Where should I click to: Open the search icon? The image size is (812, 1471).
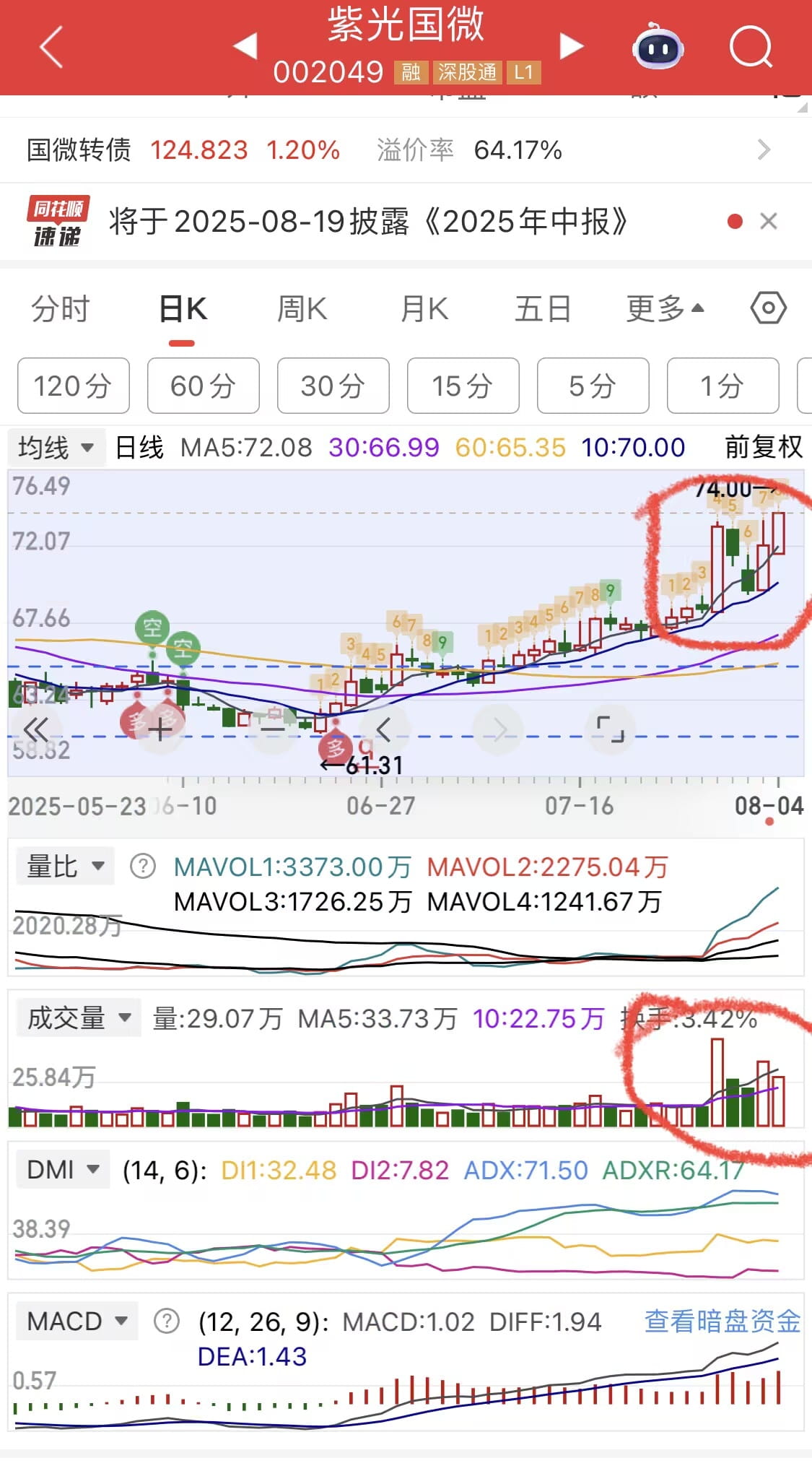tap(751, 48)
